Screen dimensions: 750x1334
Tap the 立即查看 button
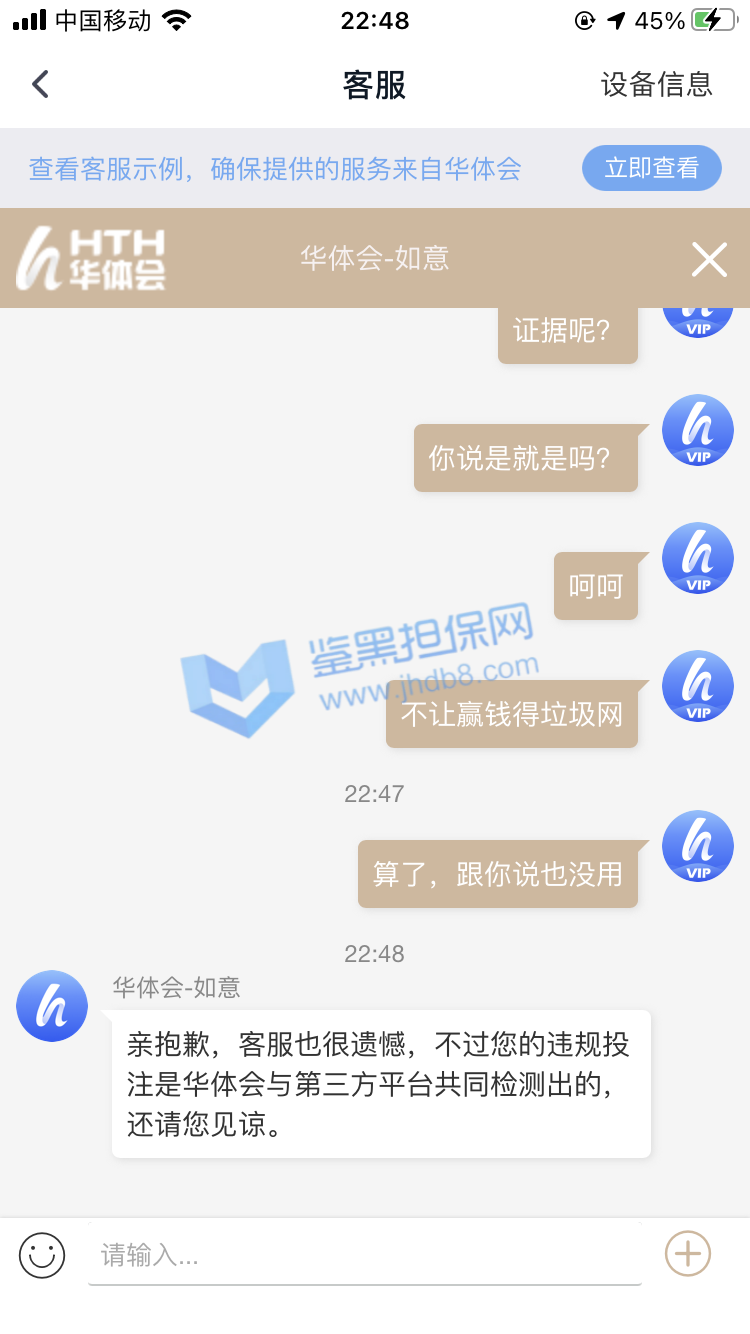pyautogui.click(x=651, y=168)
